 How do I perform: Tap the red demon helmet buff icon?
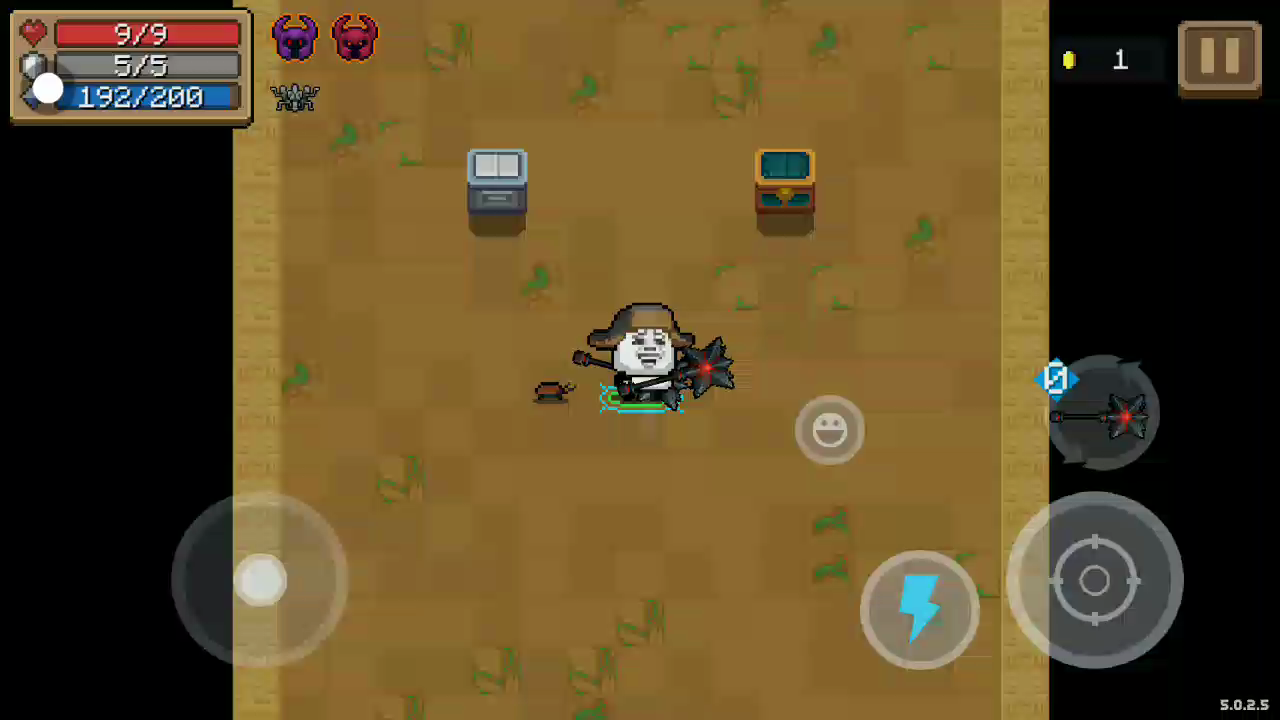355,38
